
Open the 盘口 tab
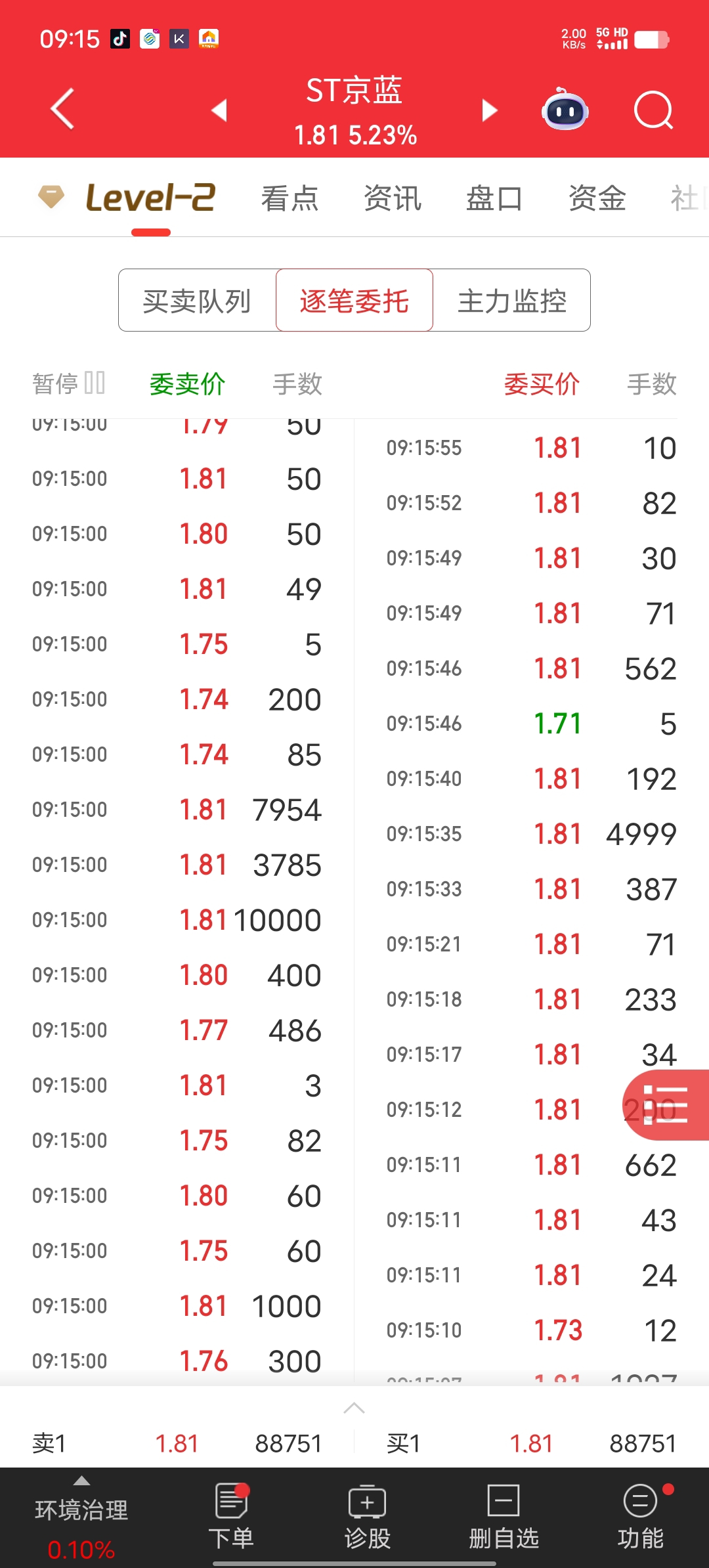(494, 198)
